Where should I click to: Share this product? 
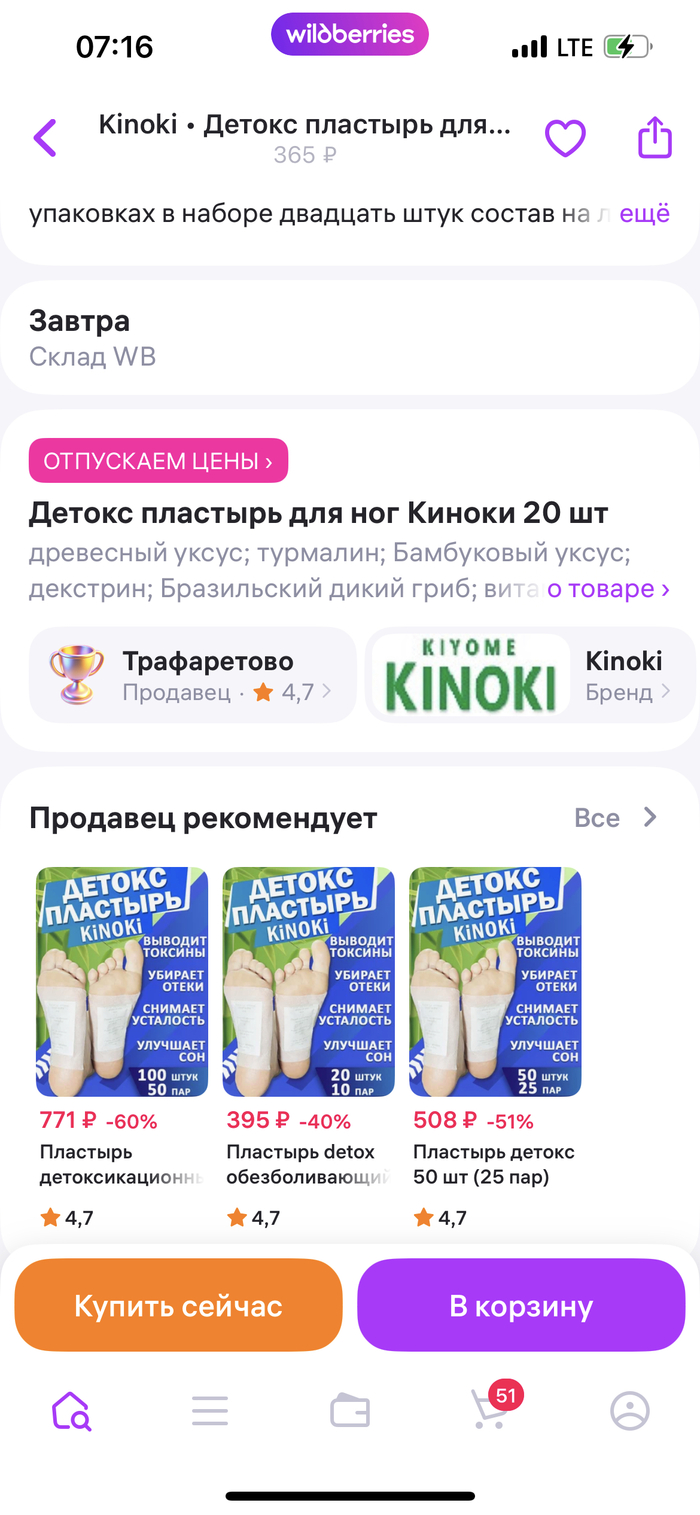pos(654,137)
